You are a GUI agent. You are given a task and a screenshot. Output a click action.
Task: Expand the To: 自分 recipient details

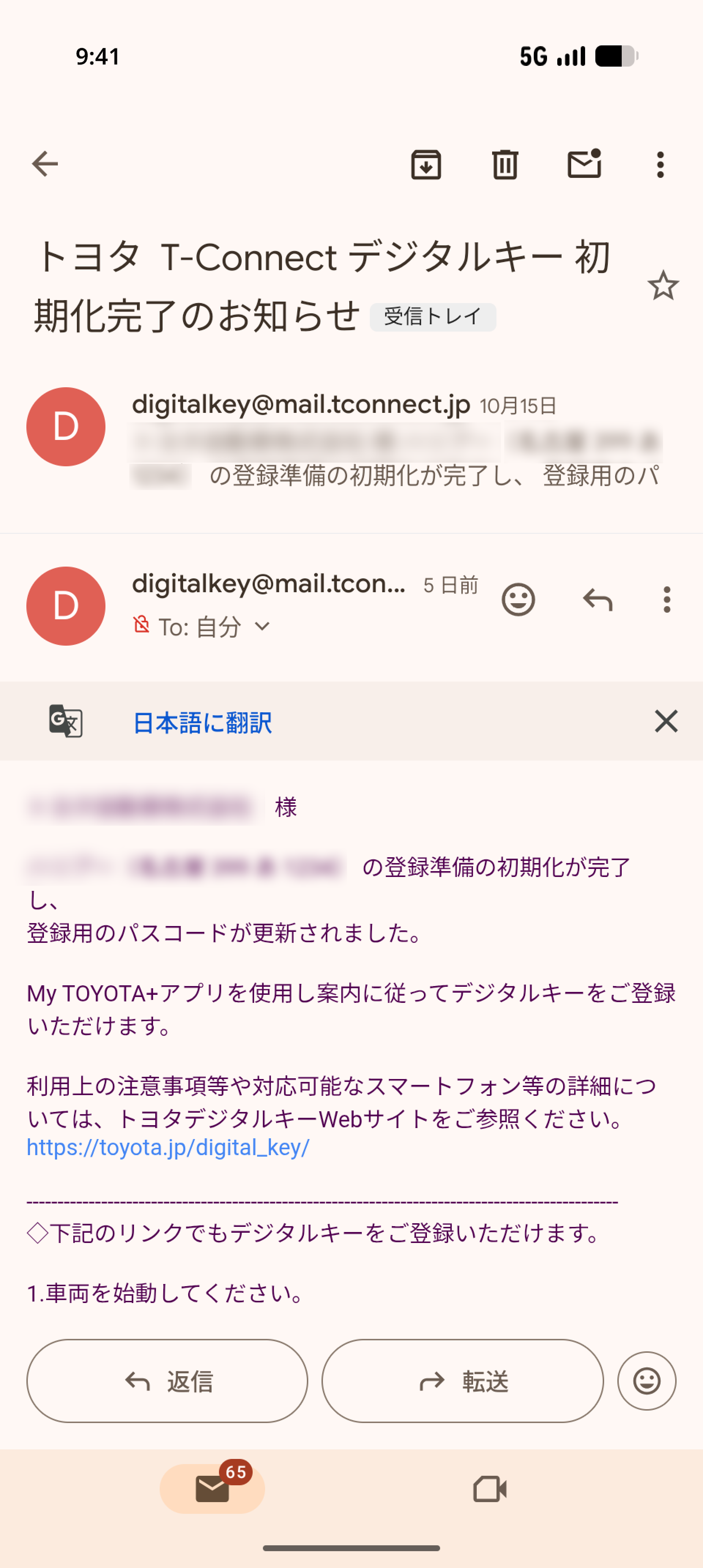point(262,626)
